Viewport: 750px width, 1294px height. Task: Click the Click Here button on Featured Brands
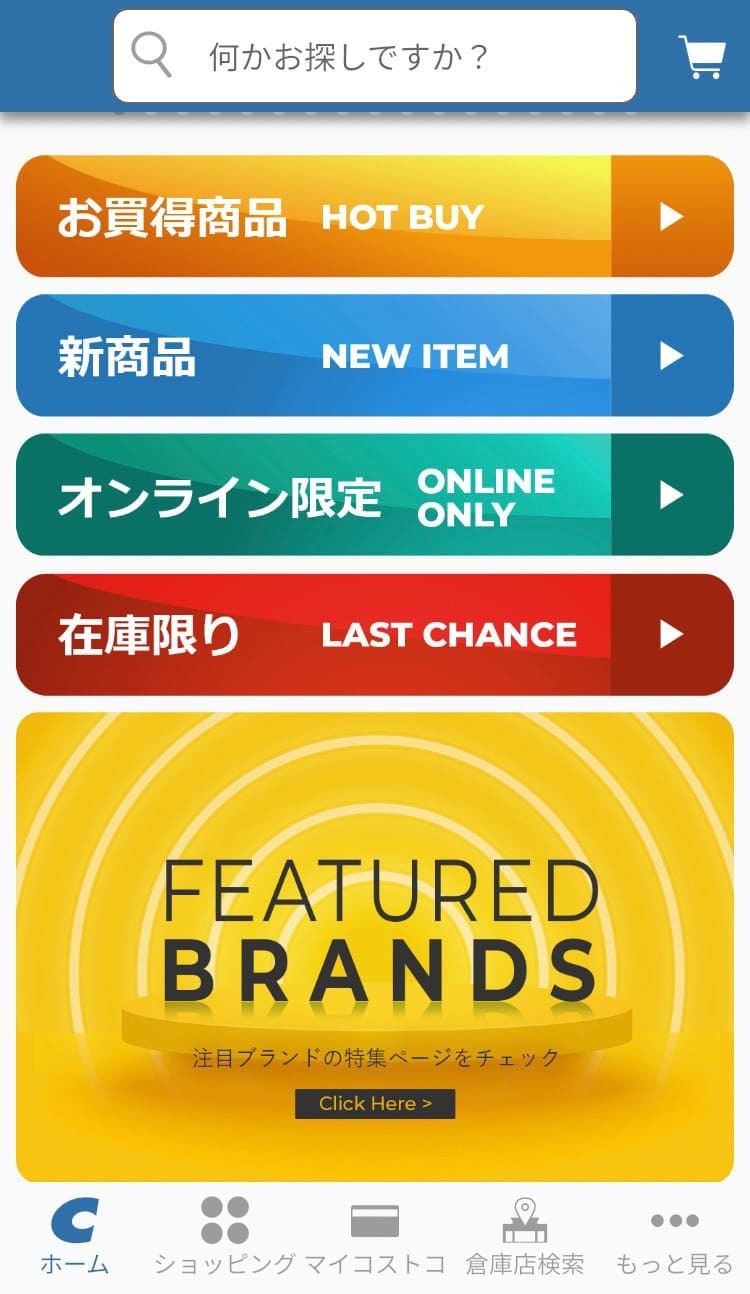point(375,1103)
